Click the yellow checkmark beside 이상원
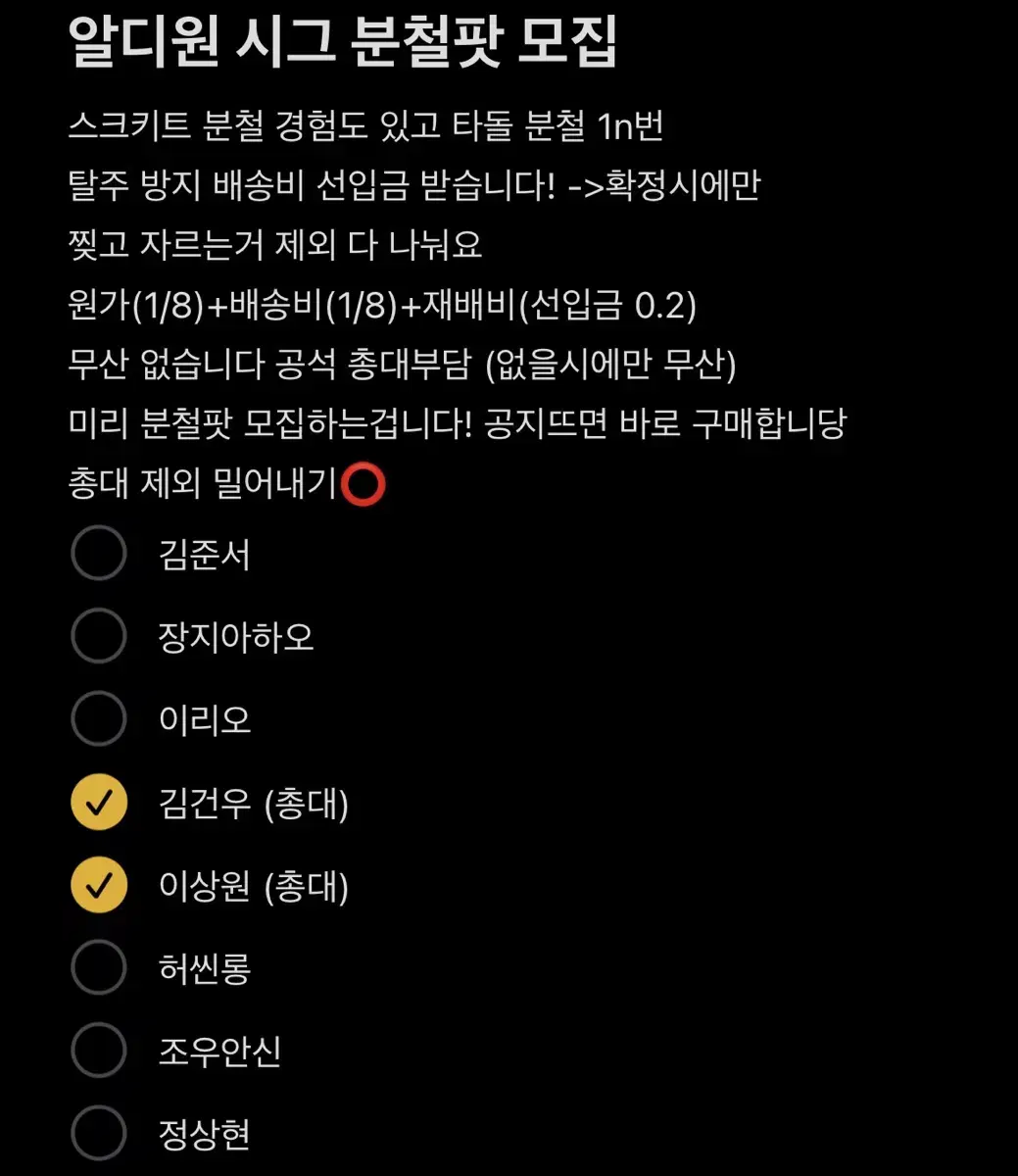 point(98,887)
